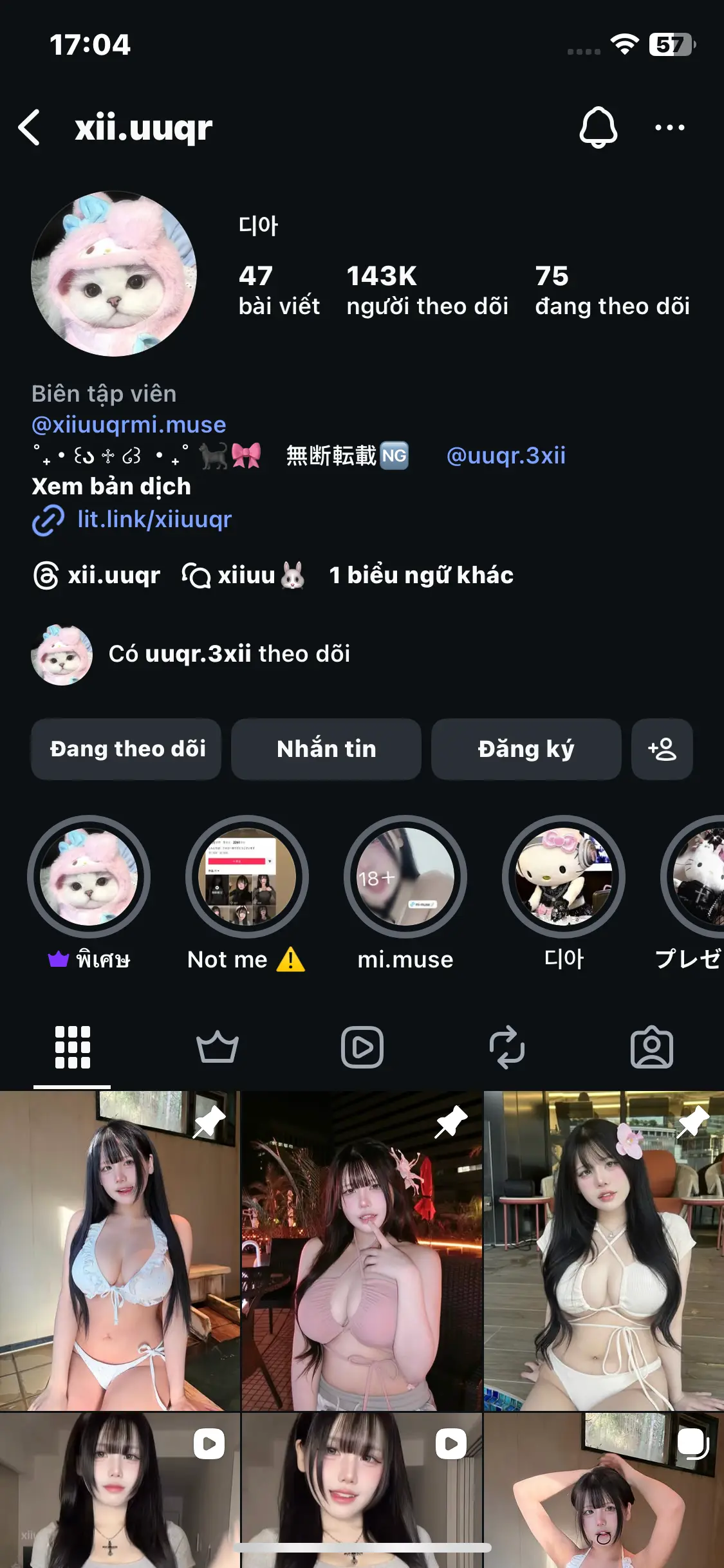Open the mi.muse story highlight

coord(405,878)
